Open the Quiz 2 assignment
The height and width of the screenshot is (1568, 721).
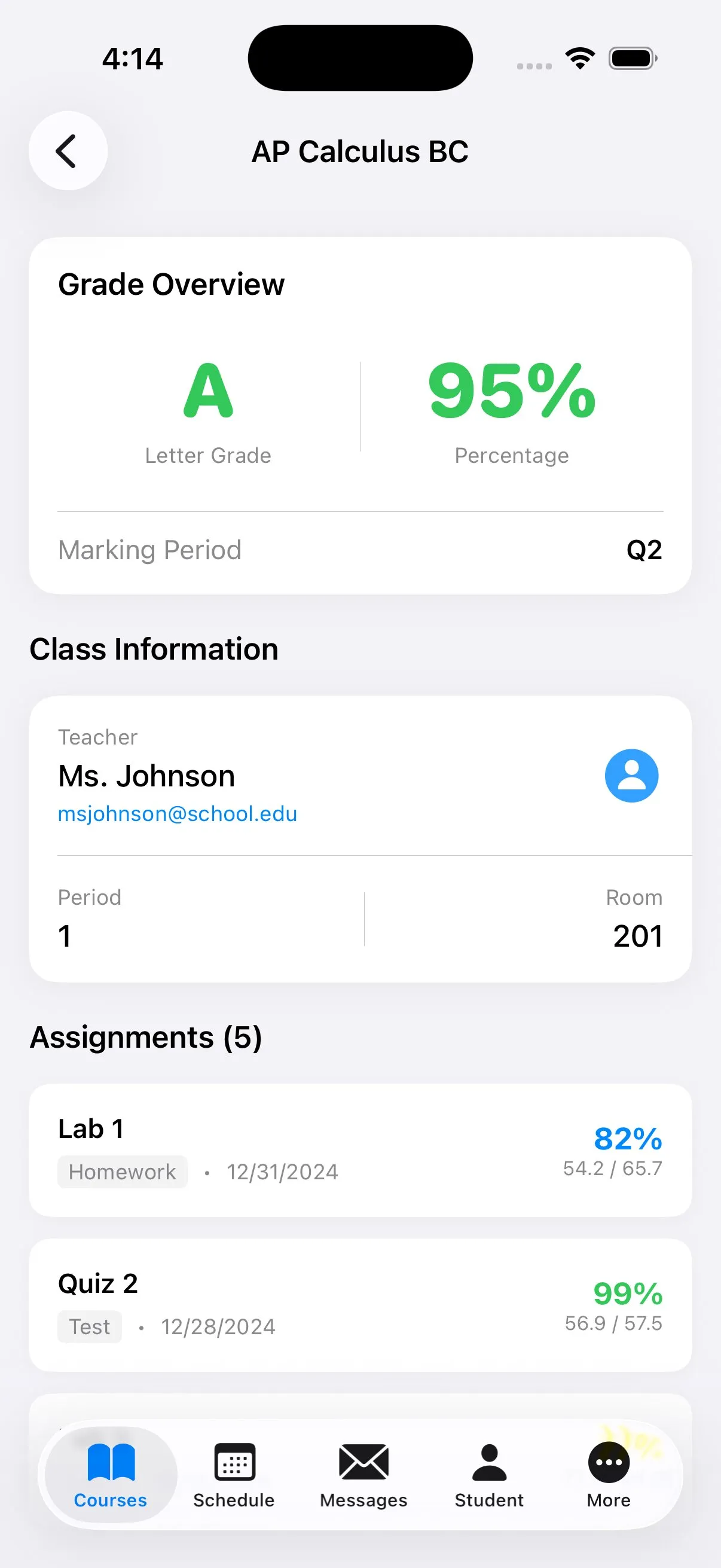360,1304
